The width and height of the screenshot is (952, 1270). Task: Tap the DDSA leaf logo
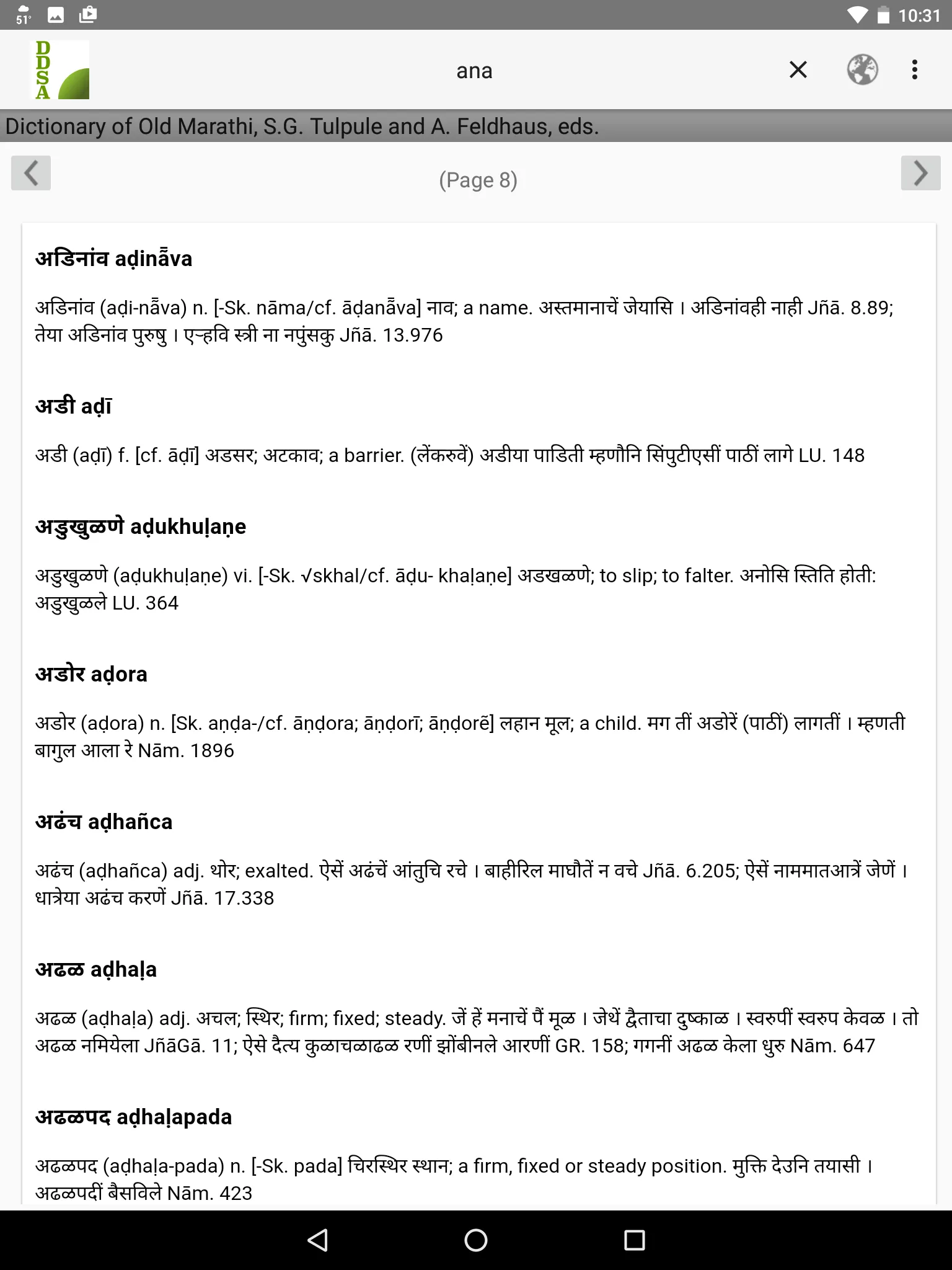[60, 70]
